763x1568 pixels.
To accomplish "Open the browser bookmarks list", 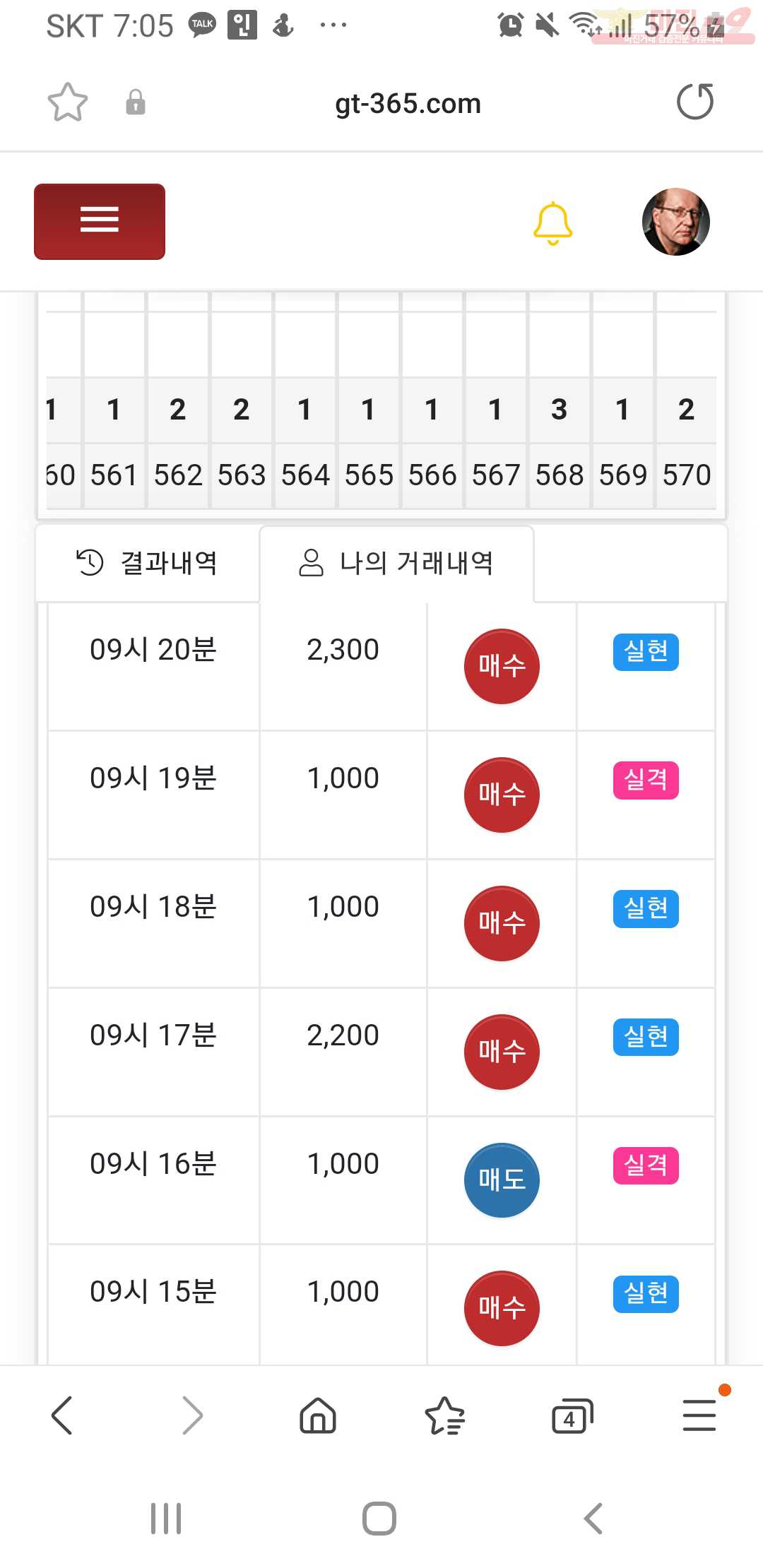I will coord(445,1415).
